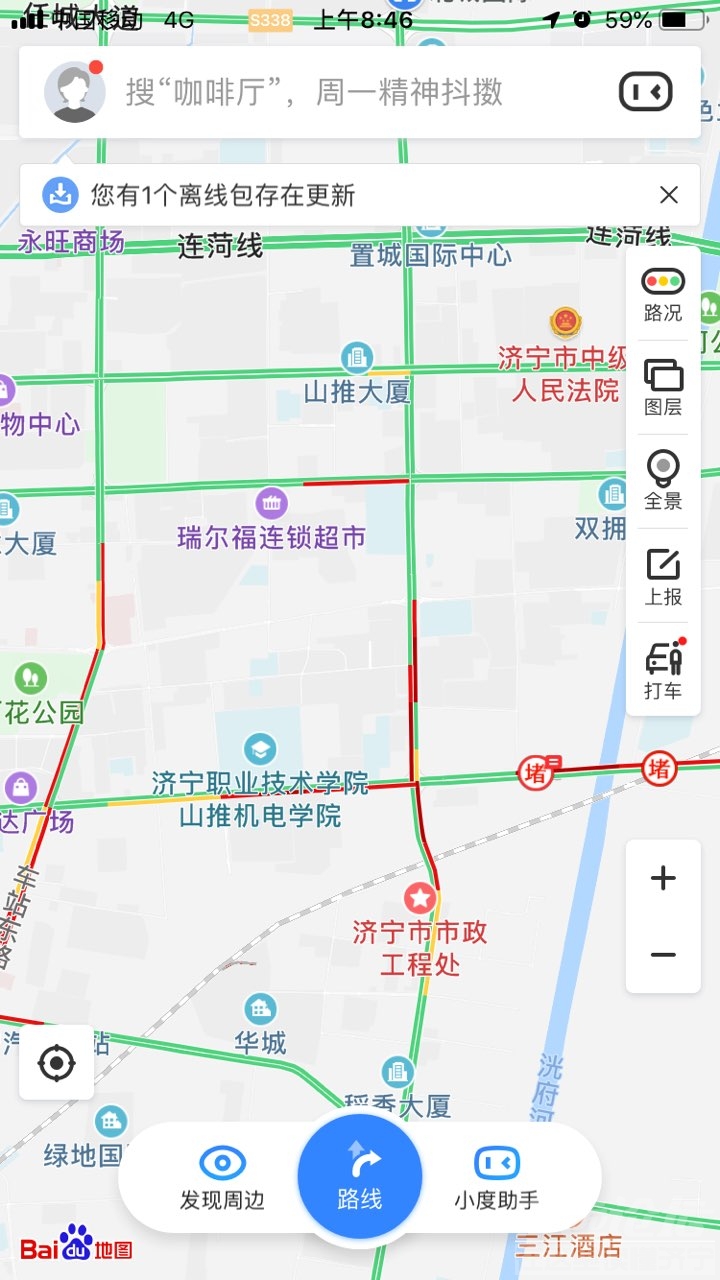This screenshot has height=1280, width=720.
Task: Launch the 小度助手 assistant
Action: coord(496,1178)
